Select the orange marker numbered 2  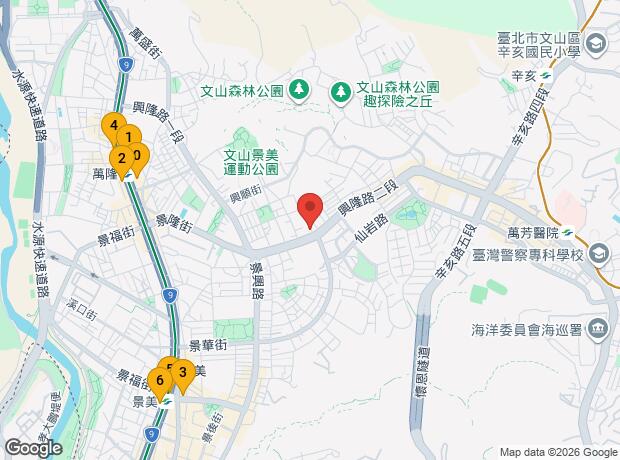point(121,158)
